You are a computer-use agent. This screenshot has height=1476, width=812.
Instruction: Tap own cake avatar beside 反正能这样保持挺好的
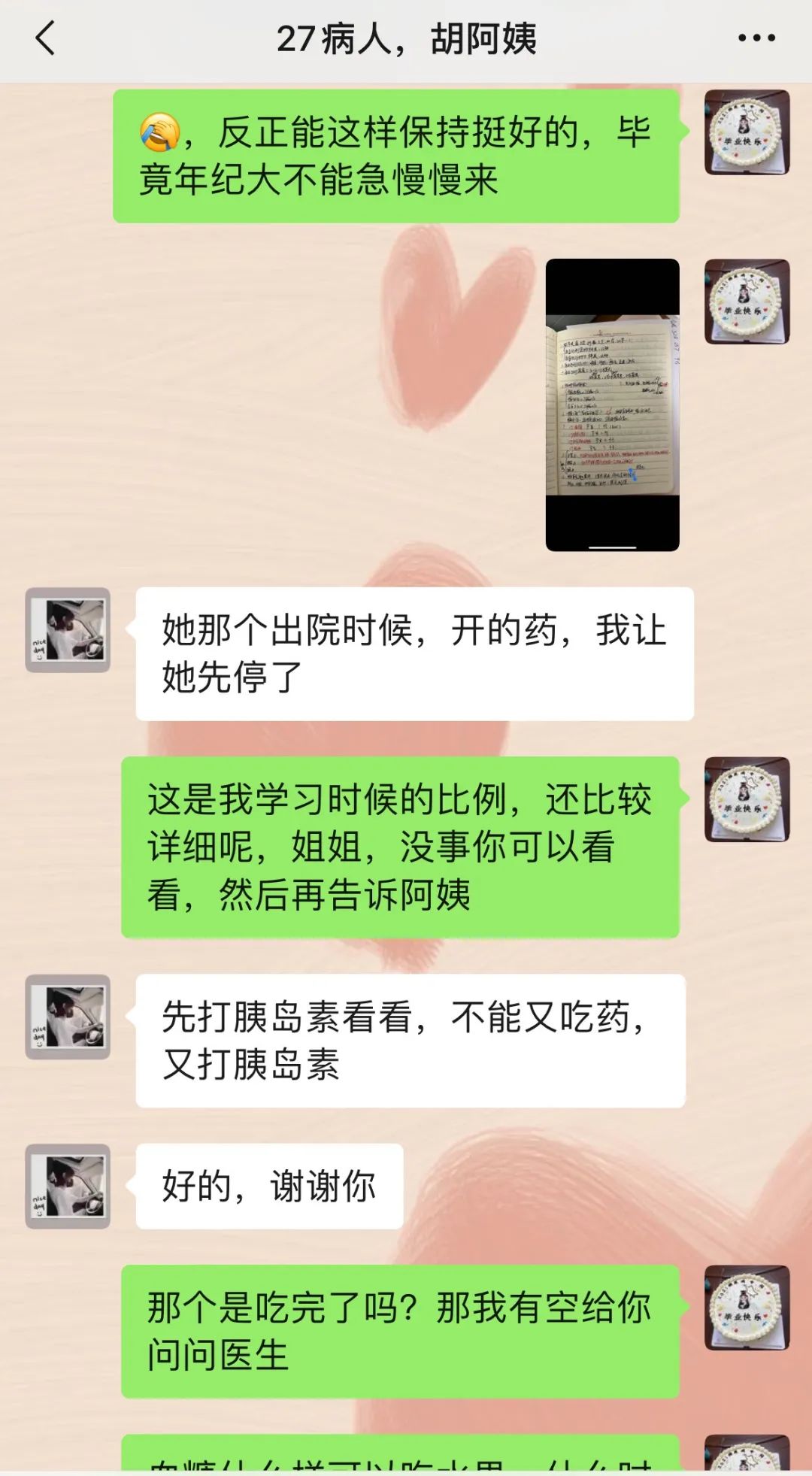(747, 133)
